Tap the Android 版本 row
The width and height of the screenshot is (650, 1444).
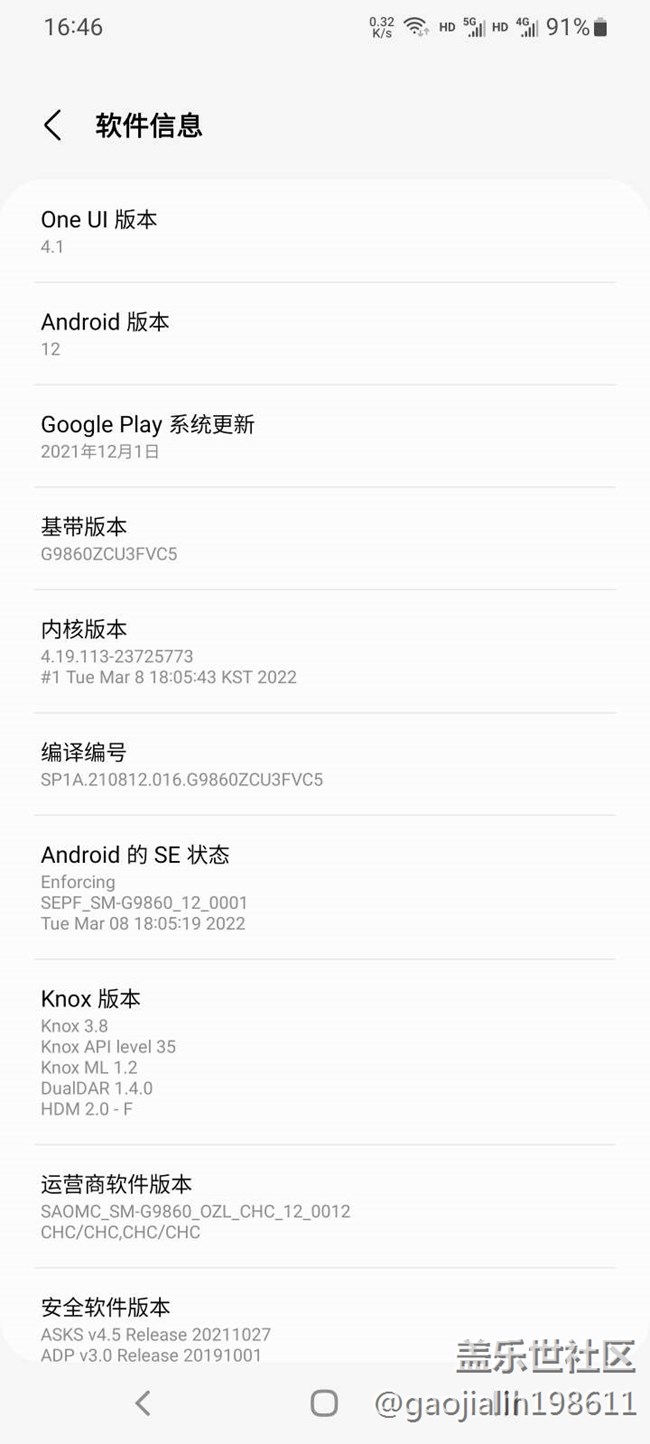tap(325, 334)
